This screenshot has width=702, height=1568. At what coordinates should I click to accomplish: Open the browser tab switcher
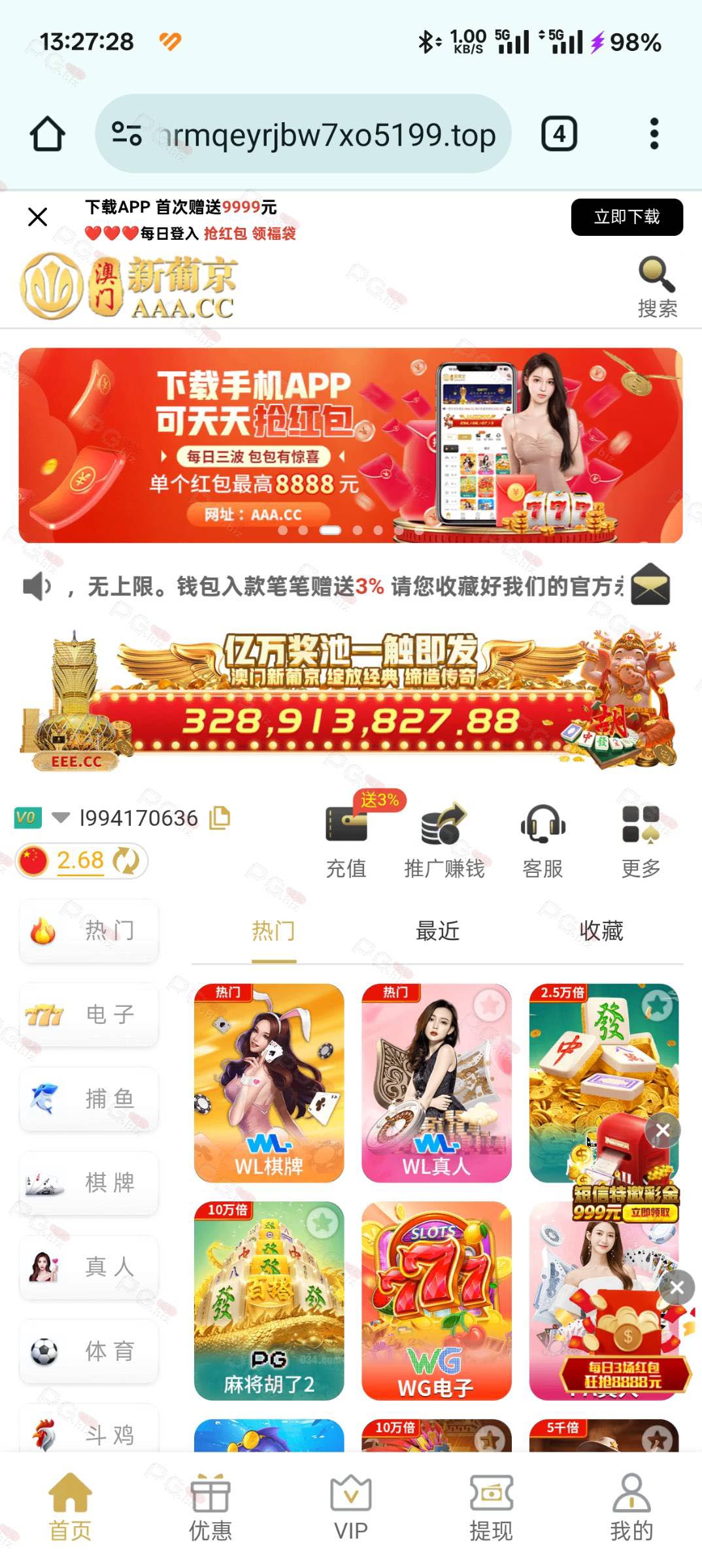point(560,134)
